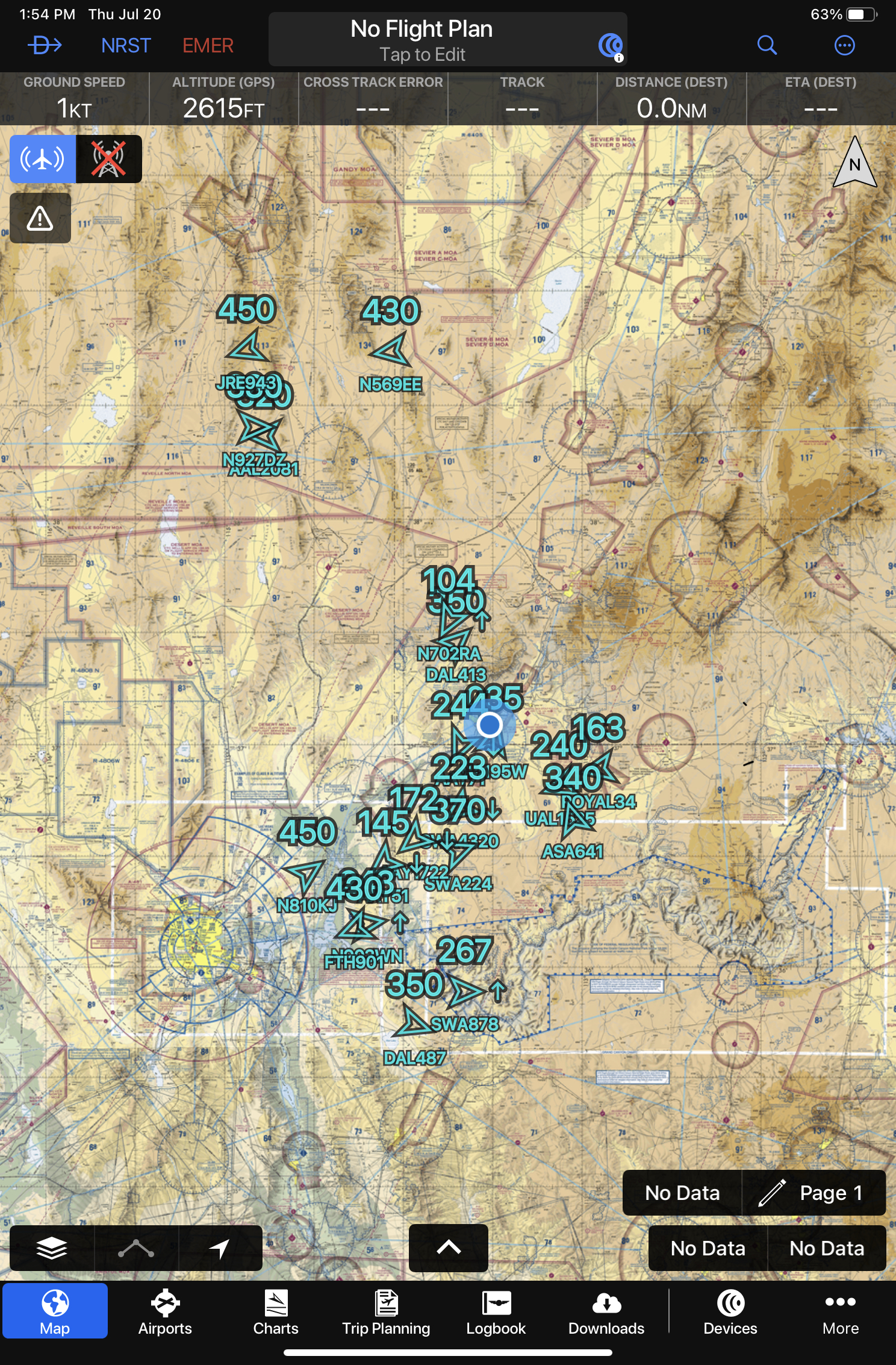Open the map layers menu

pos(52,1248)
